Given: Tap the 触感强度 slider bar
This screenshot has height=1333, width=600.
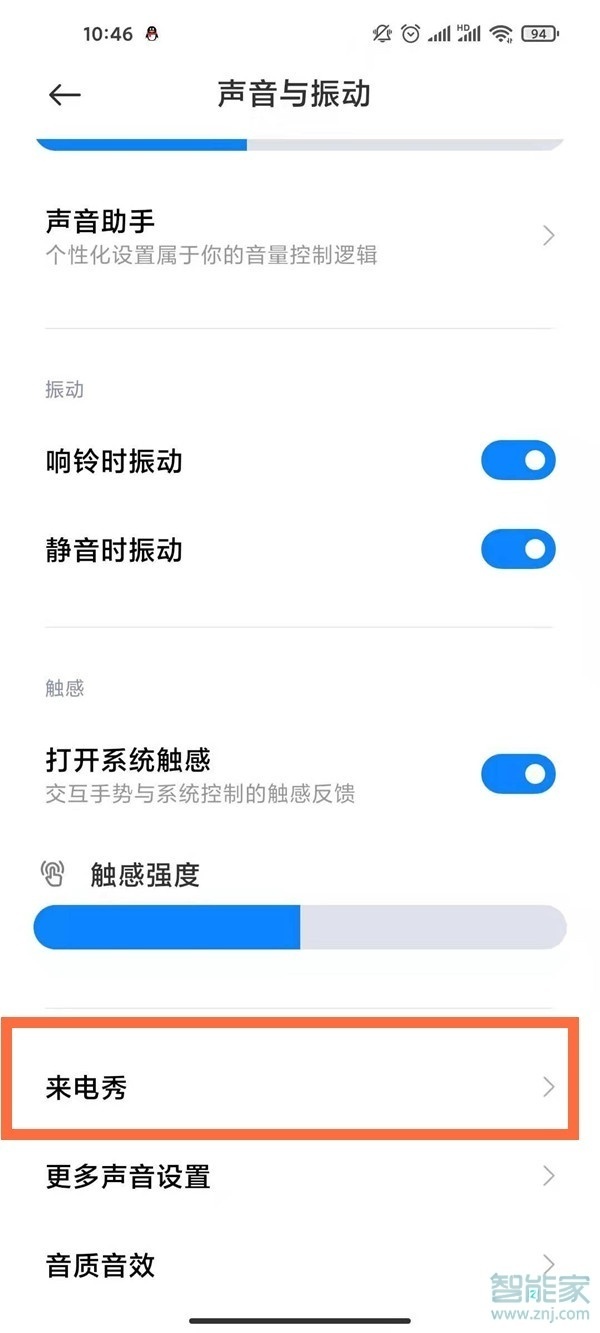Looking at the screenshot, I should 300,927.
